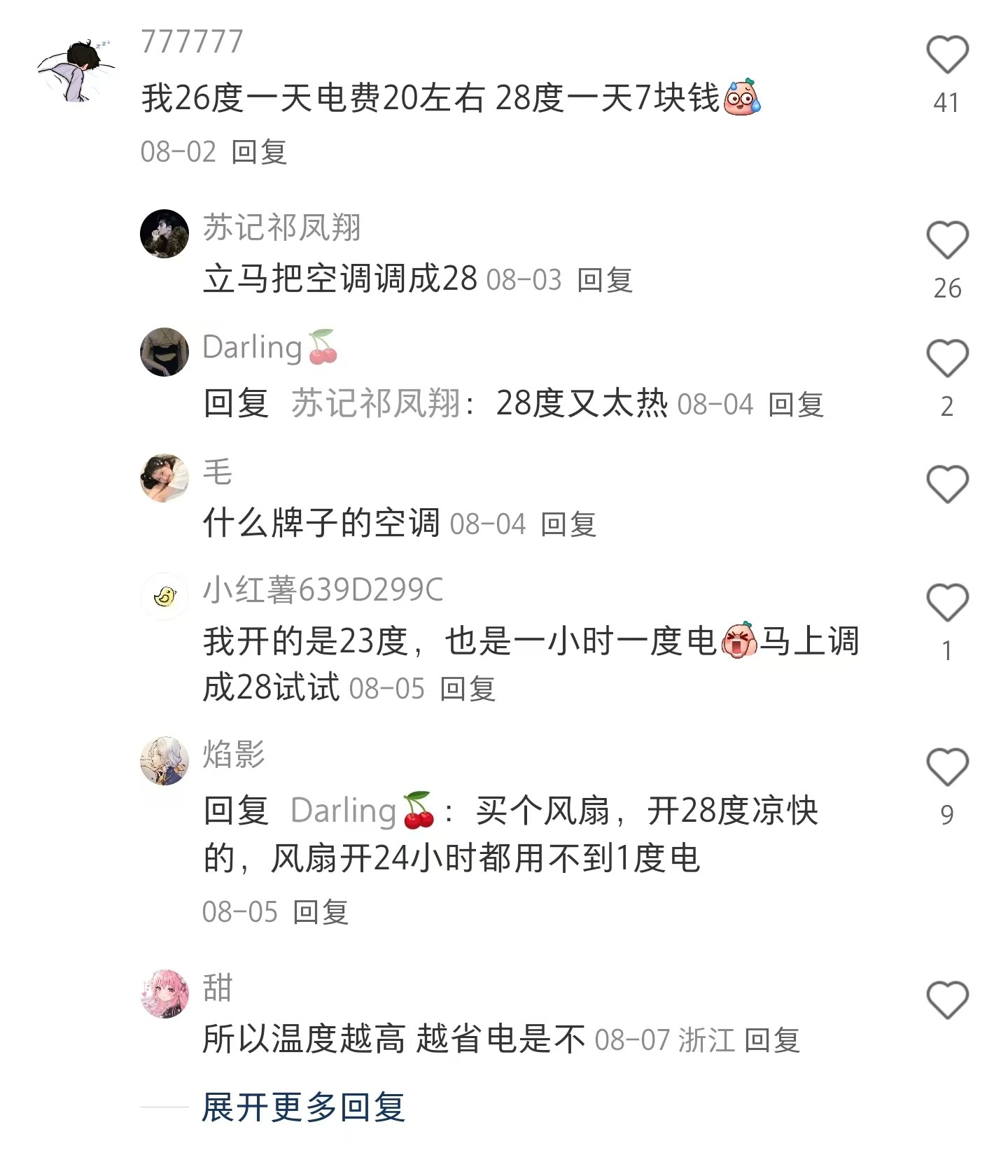Open 苏记祁凤翔's profile avatar
This screenshot has width=1008, height=1176.
coord(164,234)
